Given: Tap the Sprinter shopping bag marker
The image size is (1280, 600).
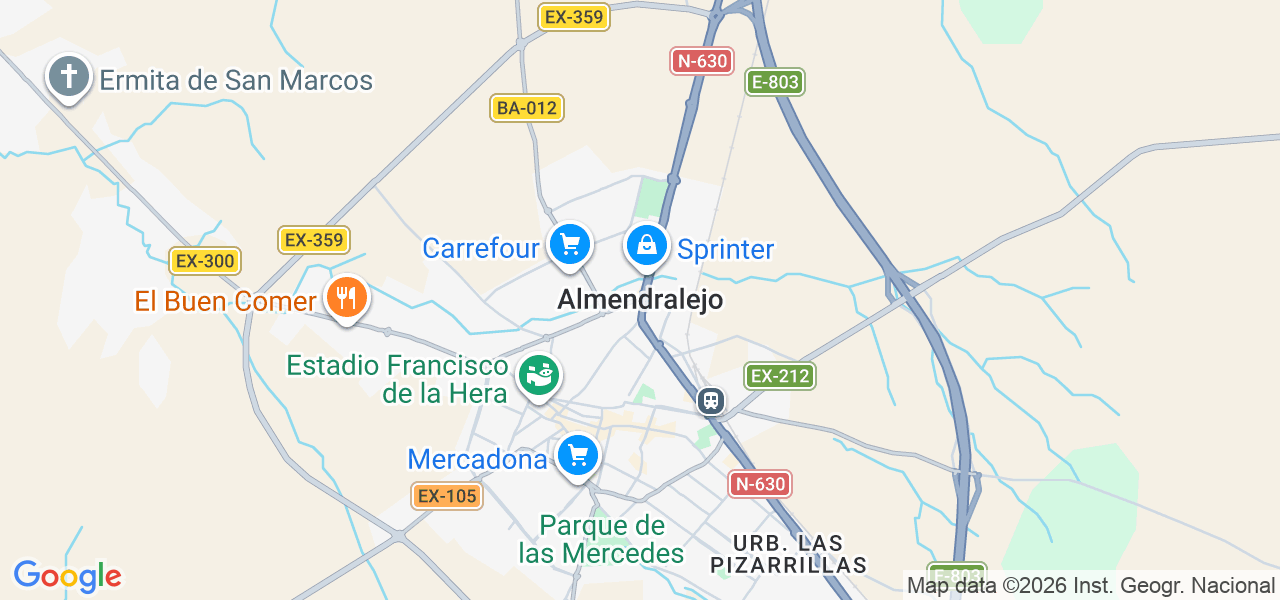Looking at the screenshot, I should coord(647,244).
